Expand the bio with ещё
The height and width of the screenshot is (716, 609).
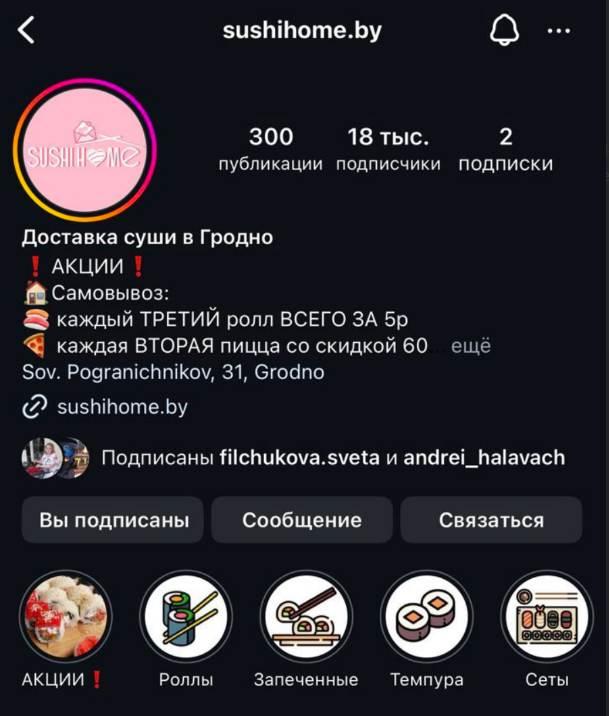point(471,347)
